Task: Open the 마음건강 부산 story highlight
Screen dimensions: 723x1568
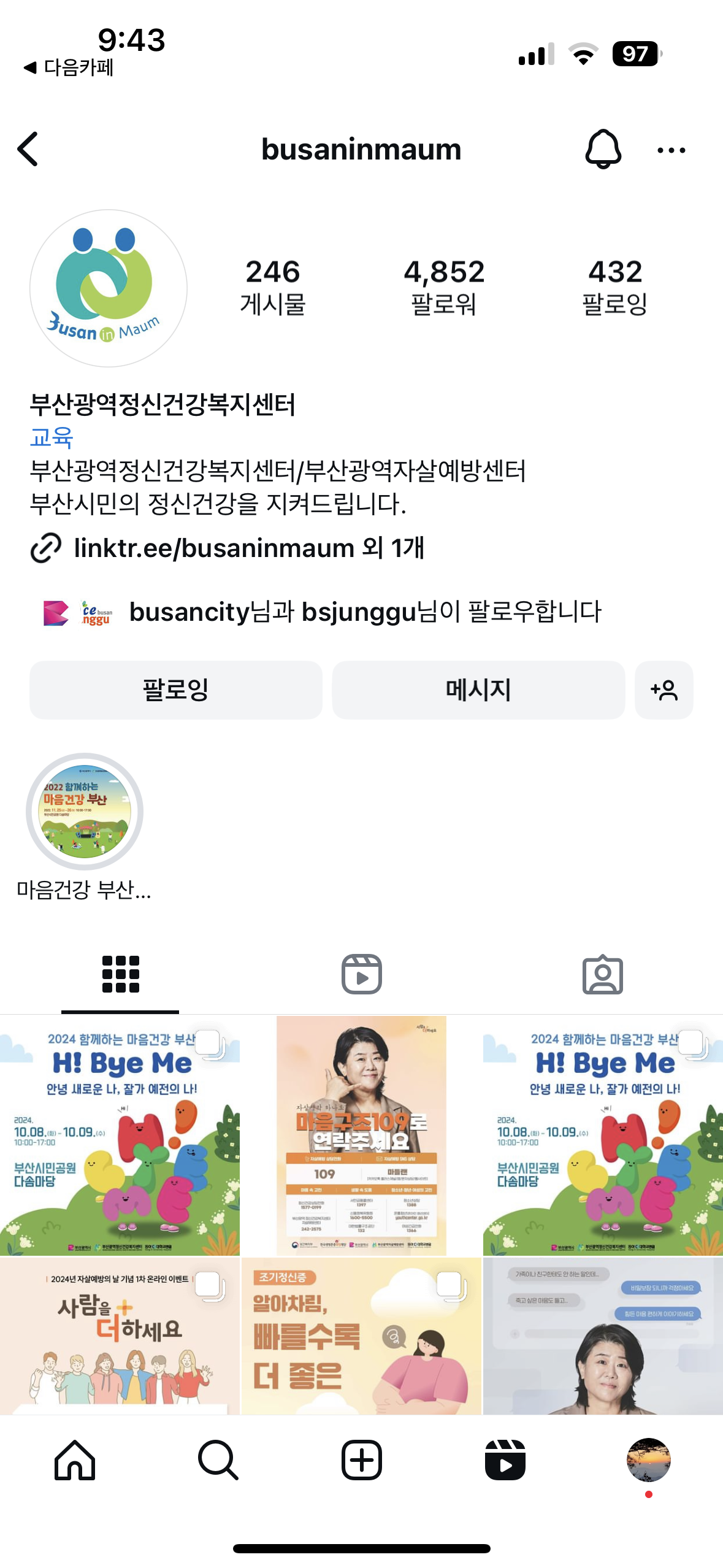Action: (85, 811)
